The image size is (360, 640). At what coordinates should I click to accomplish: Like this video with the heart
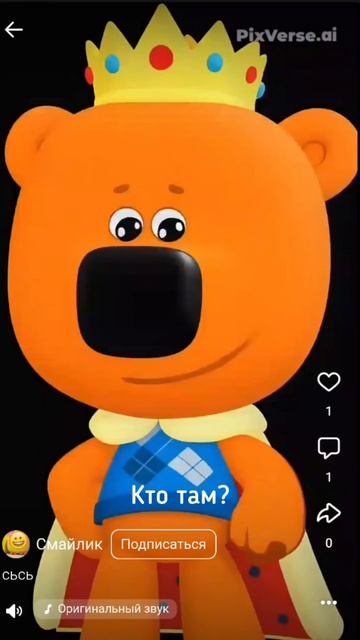(x=329, y=382)
